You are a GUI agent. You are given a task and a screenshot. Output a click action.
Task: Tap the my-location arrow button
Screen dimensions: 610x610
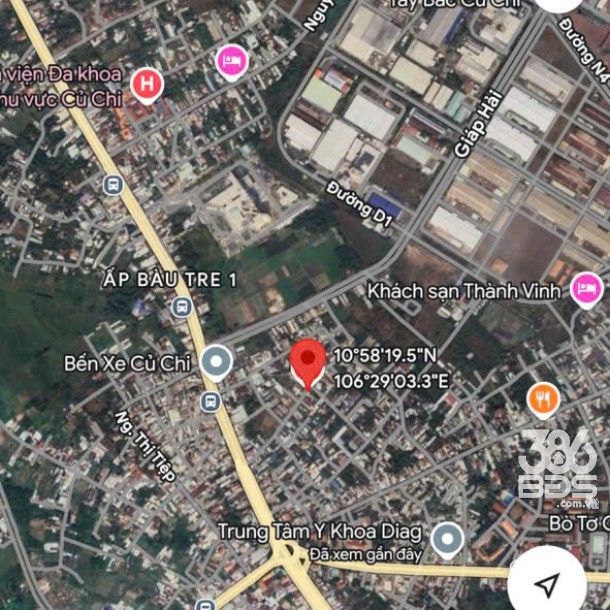(547, 583)
